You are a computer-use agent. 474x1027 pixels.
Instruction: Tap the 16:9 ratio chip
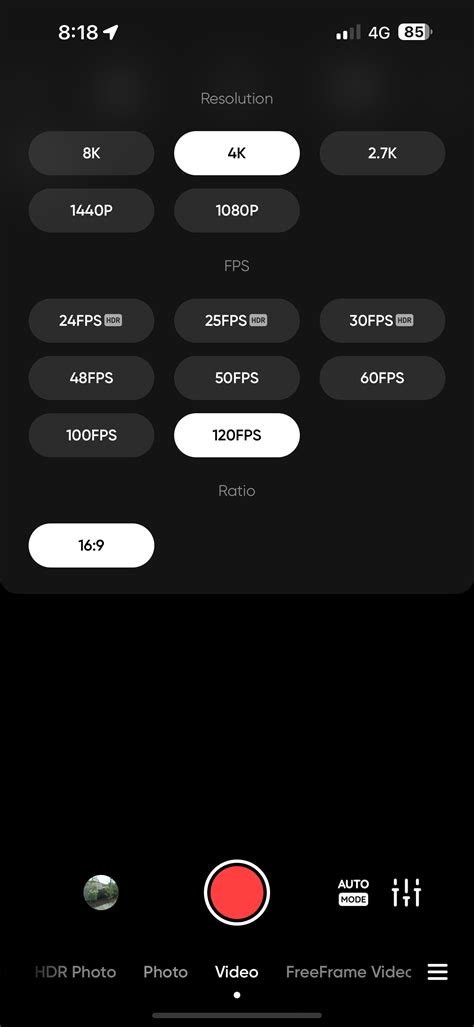[x=91, y=545]
